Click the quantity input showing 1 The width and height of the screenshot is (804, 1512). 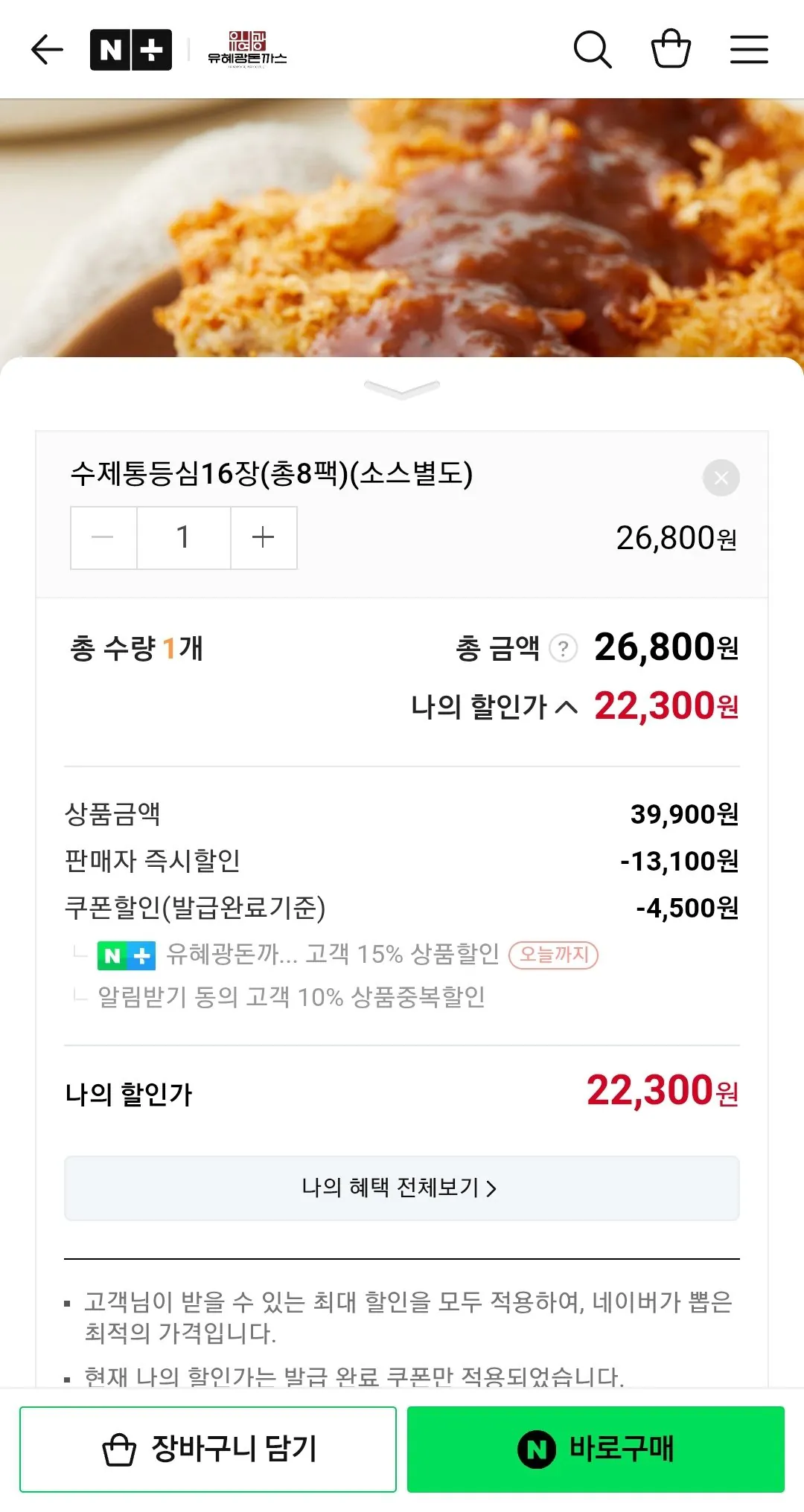(x=182, y=537)
